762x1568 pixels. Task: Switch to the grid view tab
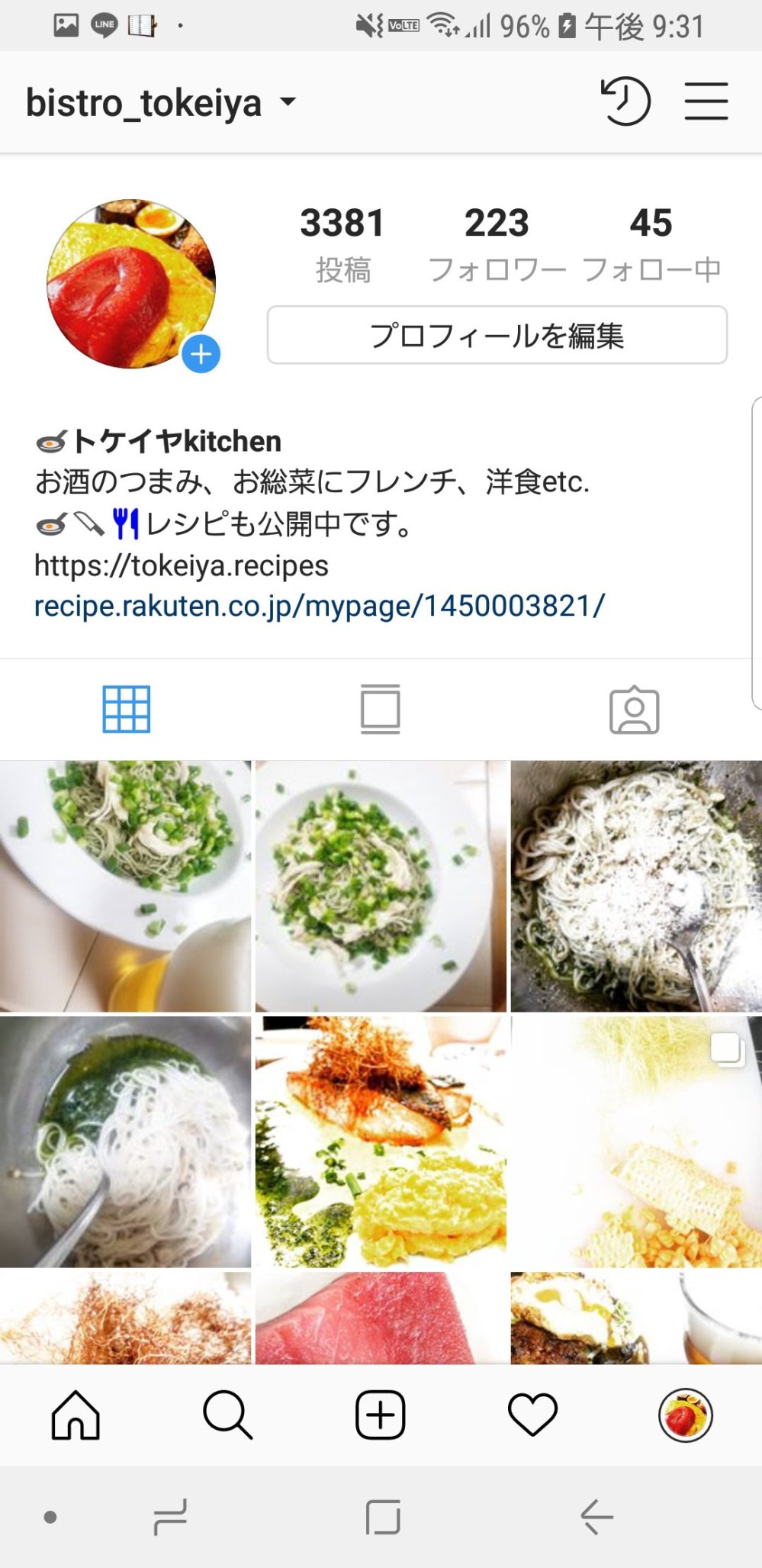point(127,710)
